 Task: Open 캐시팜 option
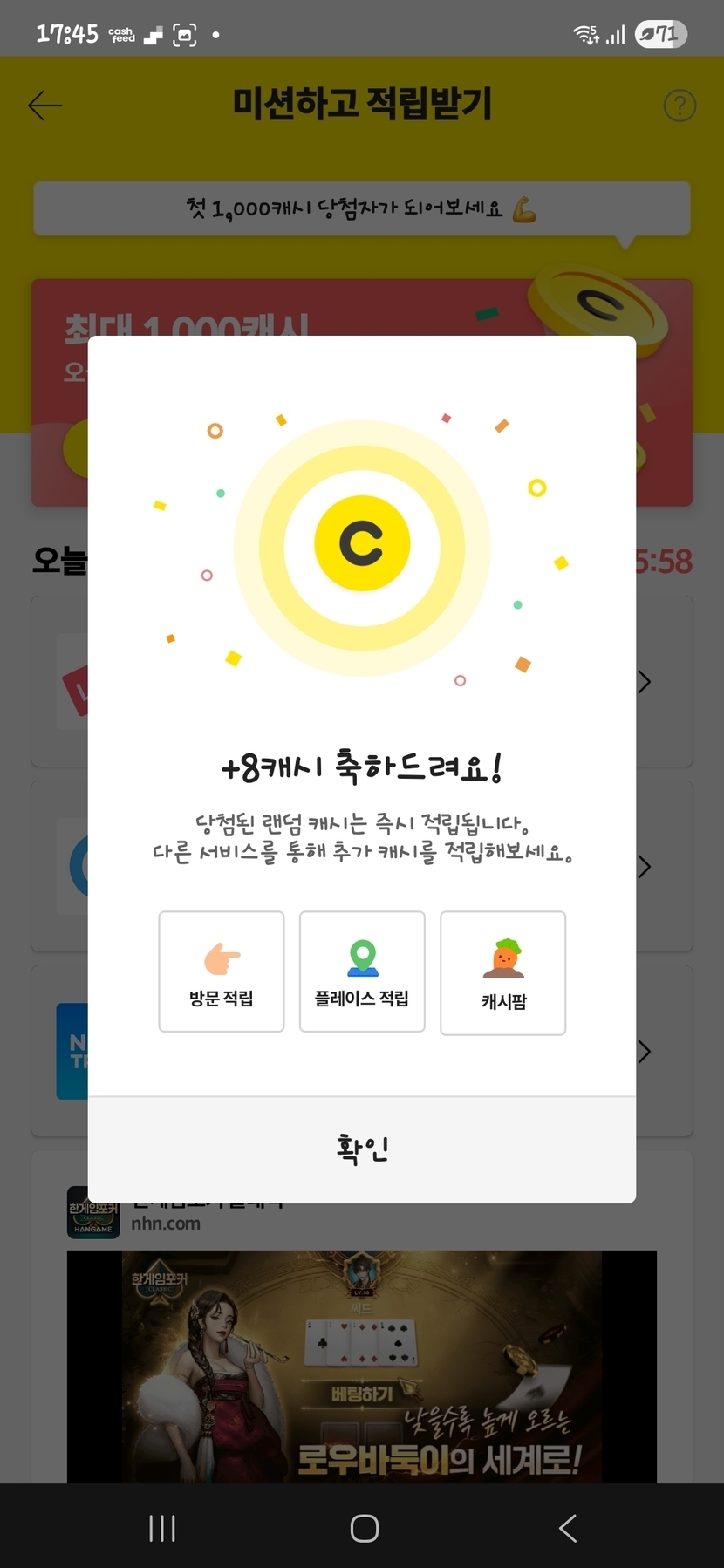point(503,973)
